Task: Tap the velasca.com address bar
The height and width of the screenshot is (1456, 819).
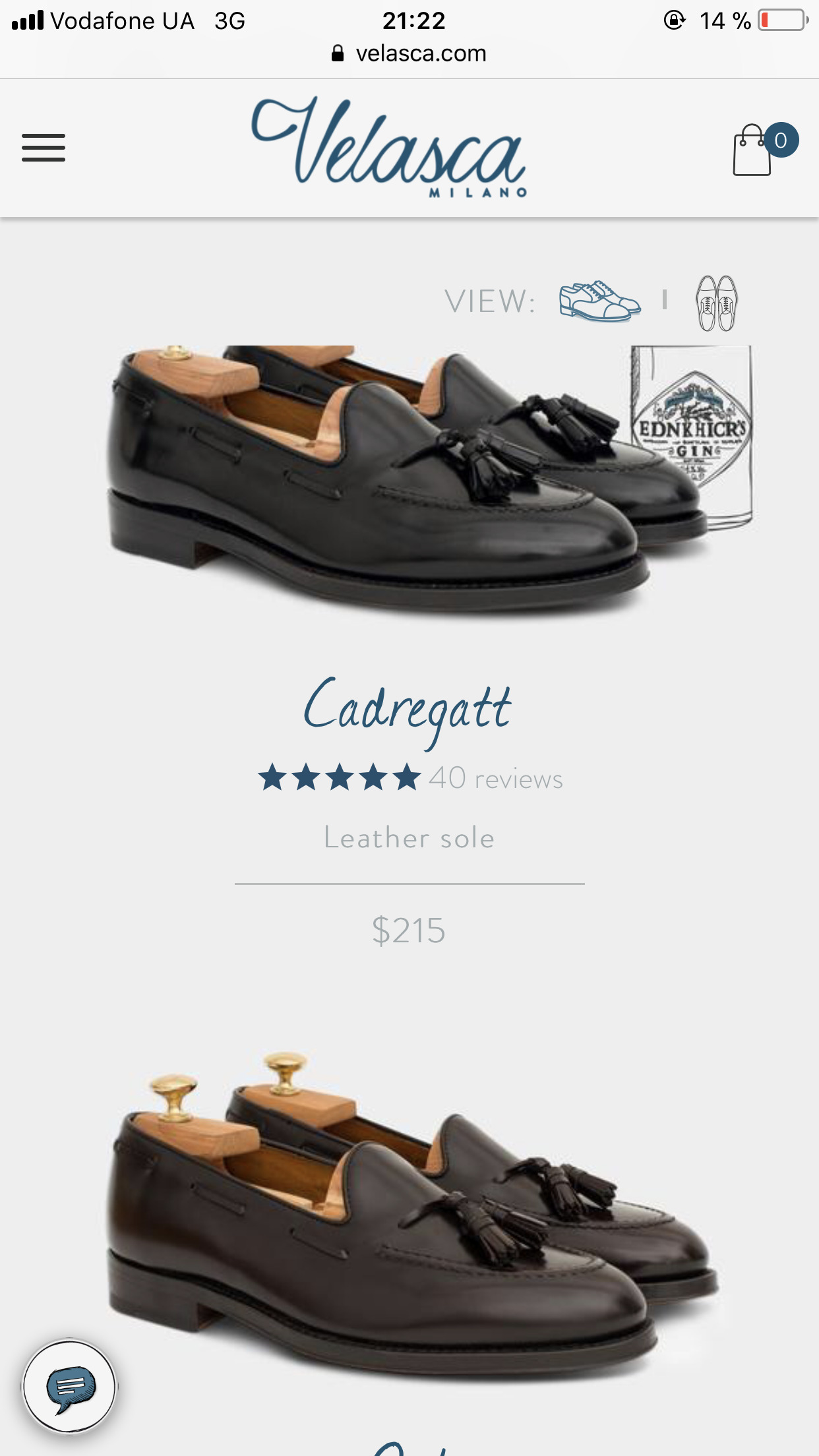Action: pos(410,53)
